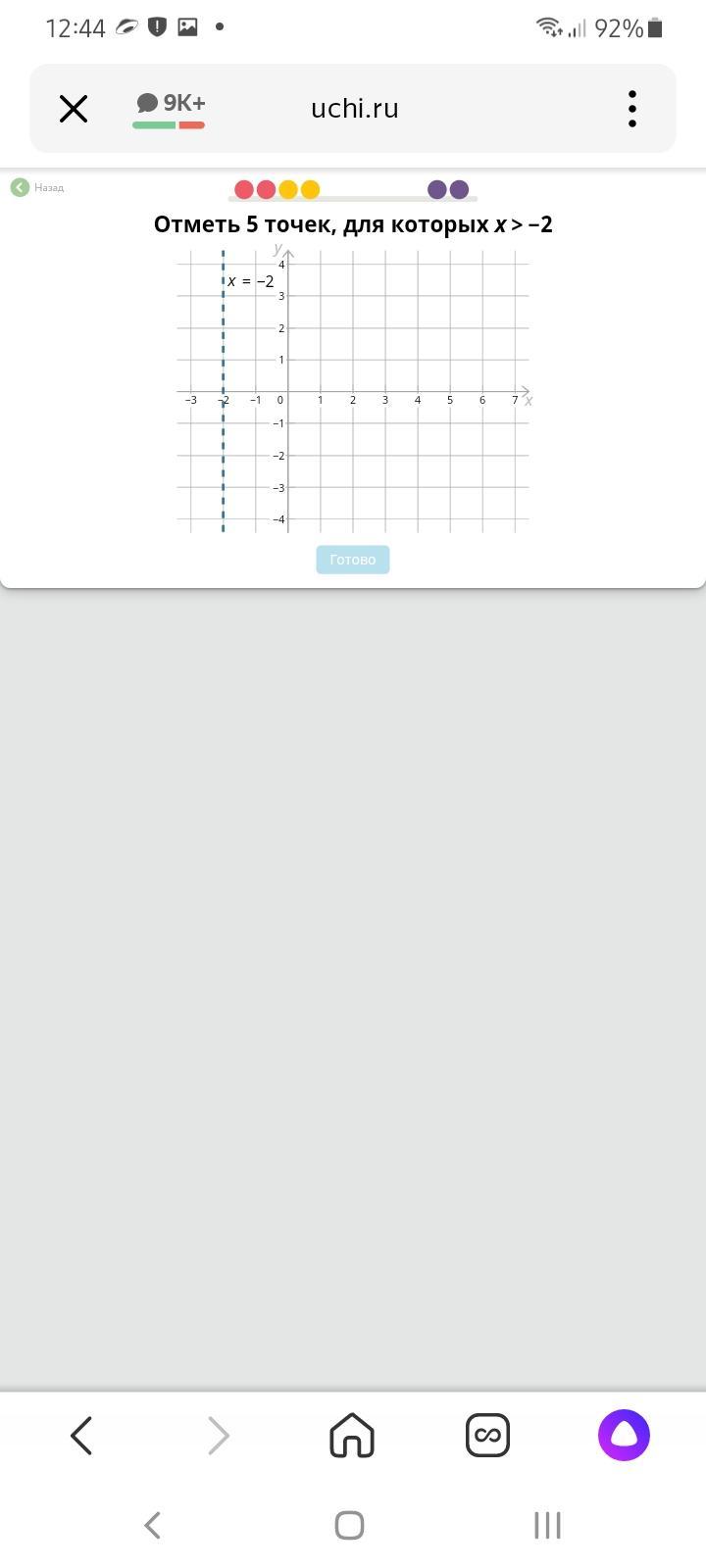706x1568 pixels.
Task: Open the three-dot overflow menu
Action: point(632,109)
